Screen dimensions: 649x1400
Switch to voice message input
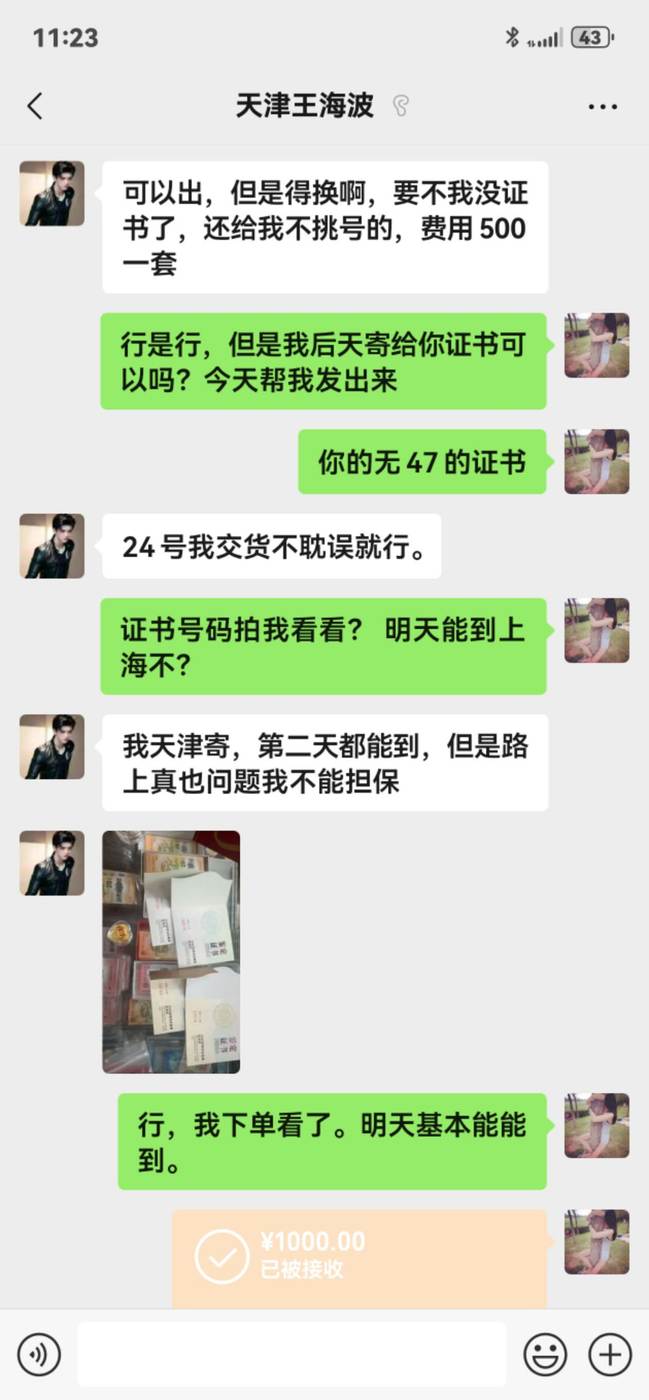pyautogui.click(x=39, y=1355)
